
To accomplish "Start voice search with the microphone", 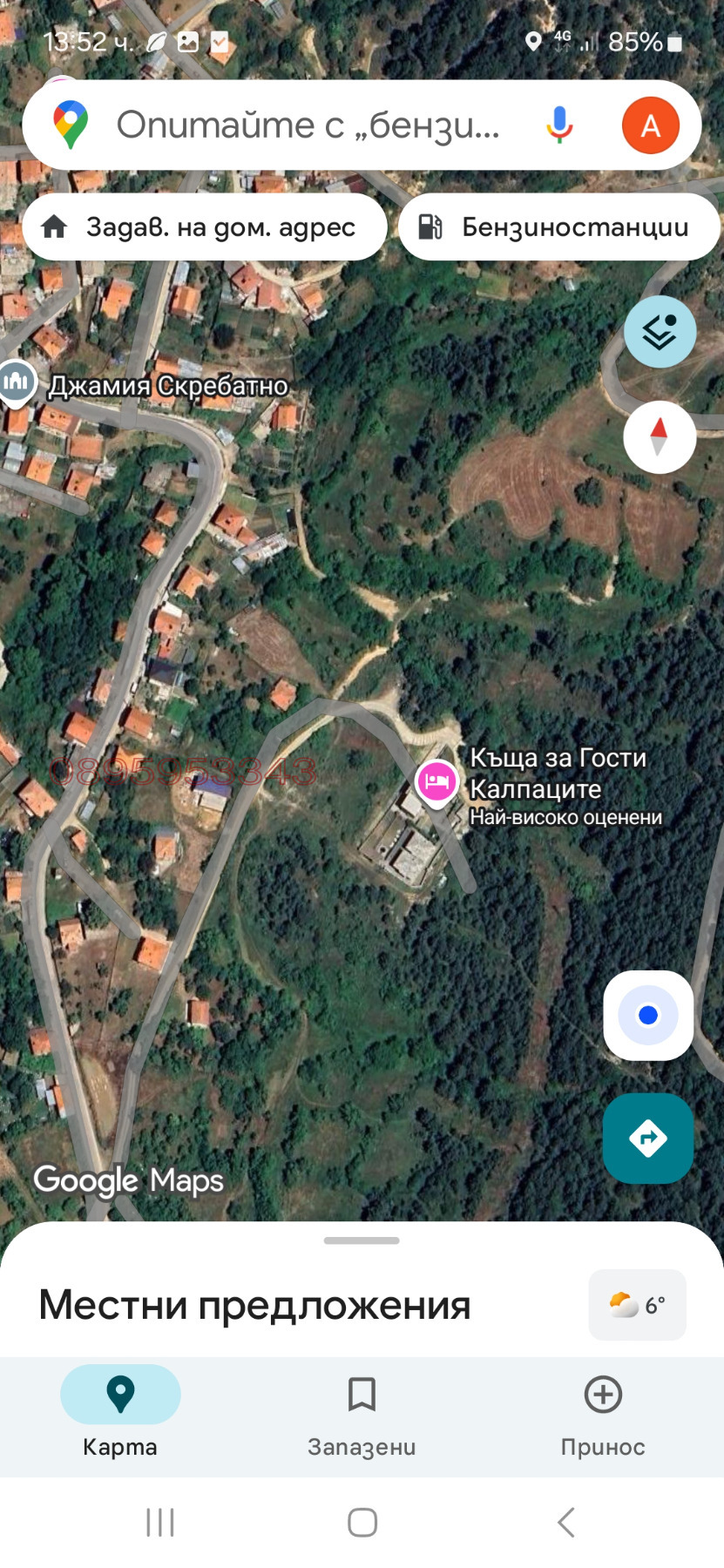I will click(559, 125).
